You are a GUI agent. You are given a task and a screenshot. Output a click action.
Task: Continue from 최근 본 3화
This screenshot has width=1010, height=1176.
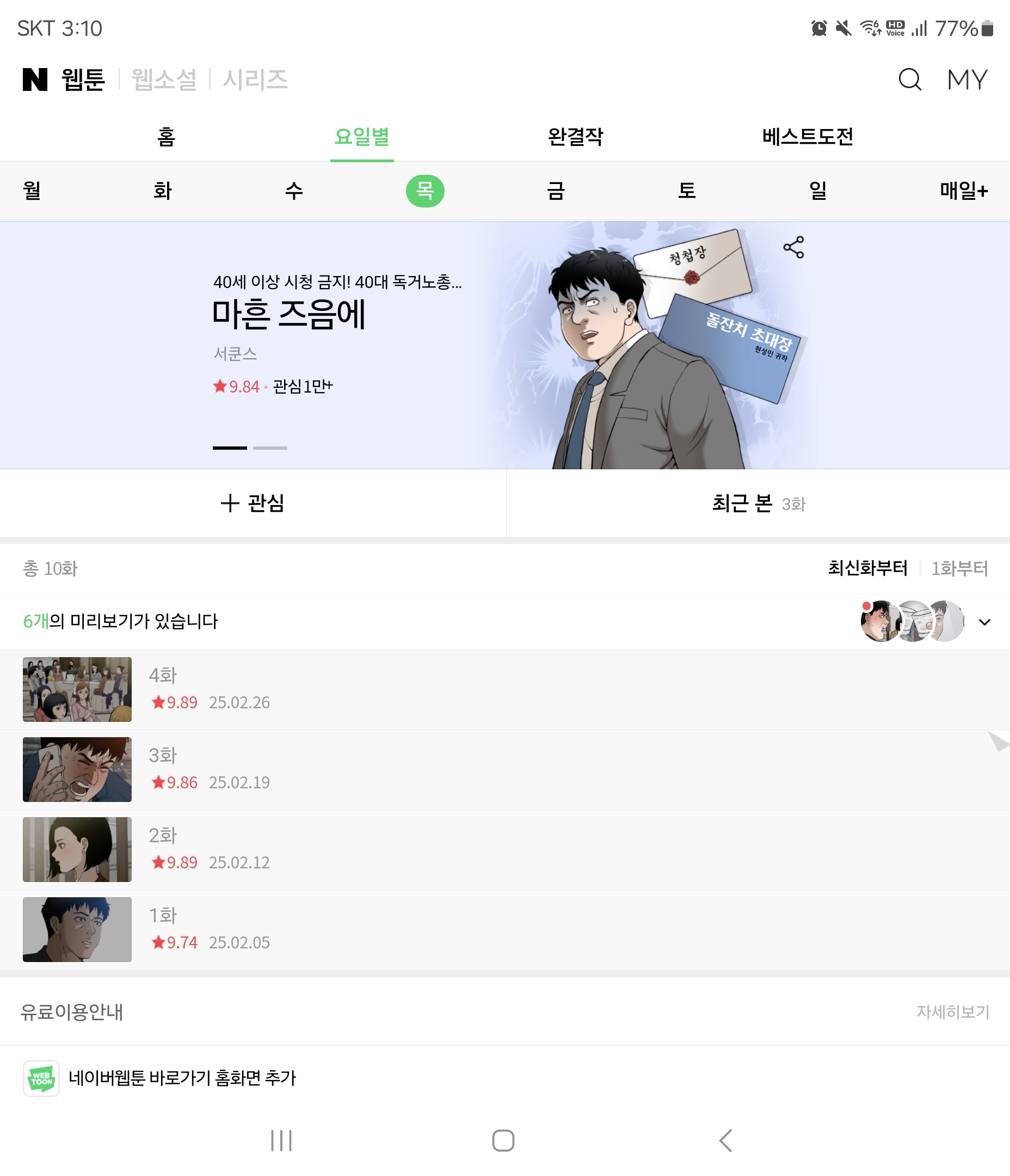758,503
